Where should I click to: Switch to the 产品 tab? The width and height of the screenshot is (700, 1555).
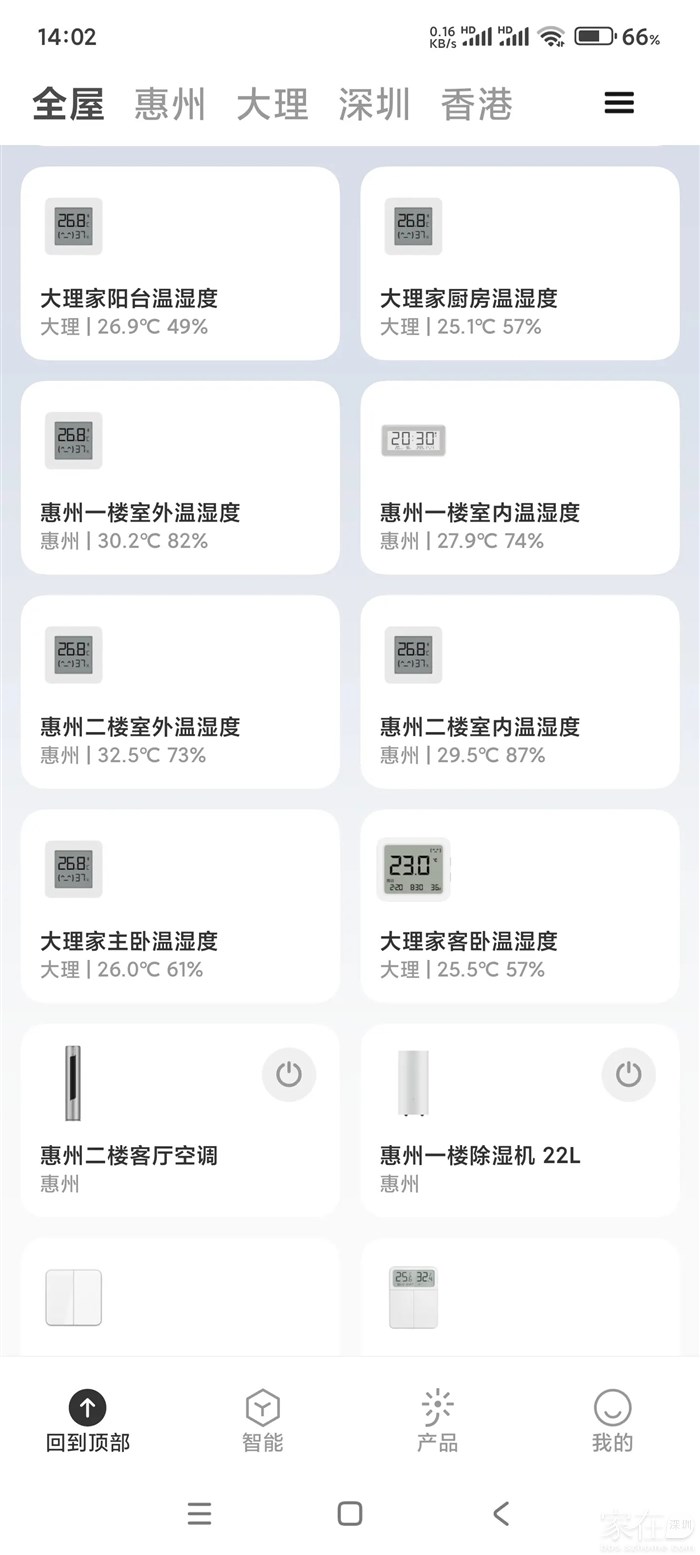click(437, 1421)
